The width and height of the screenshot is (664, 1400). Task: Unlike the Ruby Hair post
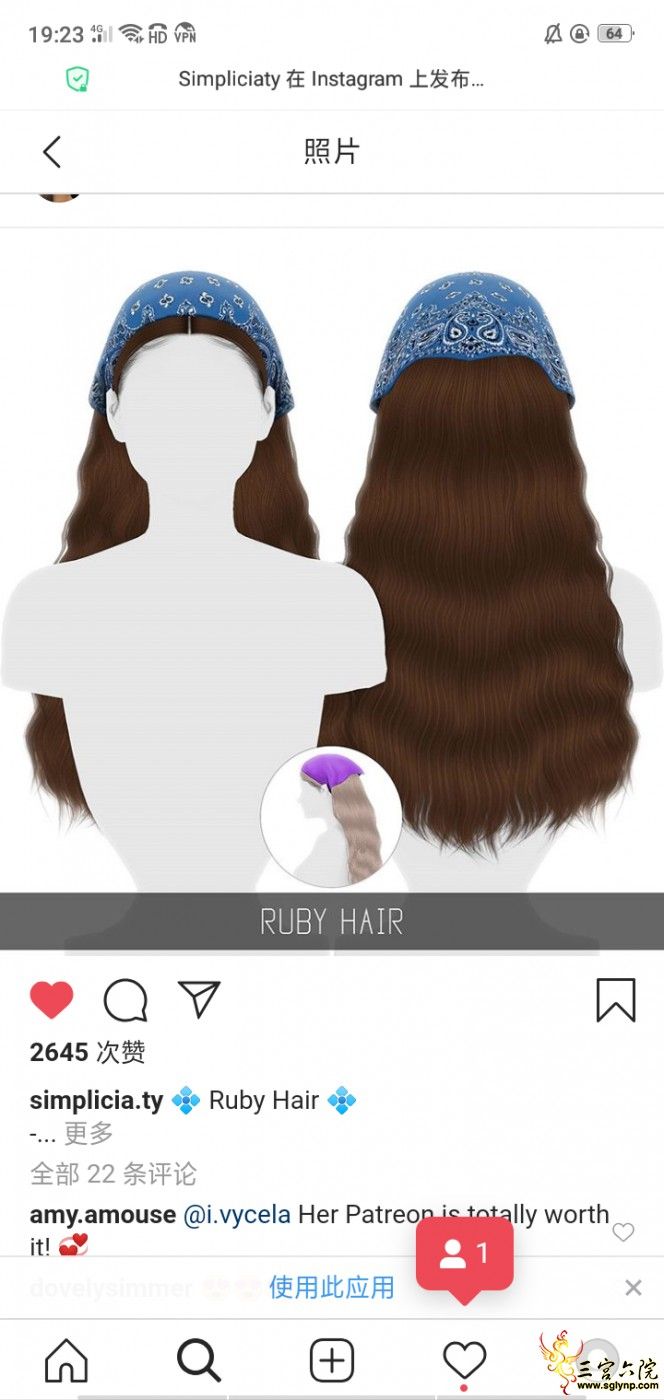pos(52,1000)
